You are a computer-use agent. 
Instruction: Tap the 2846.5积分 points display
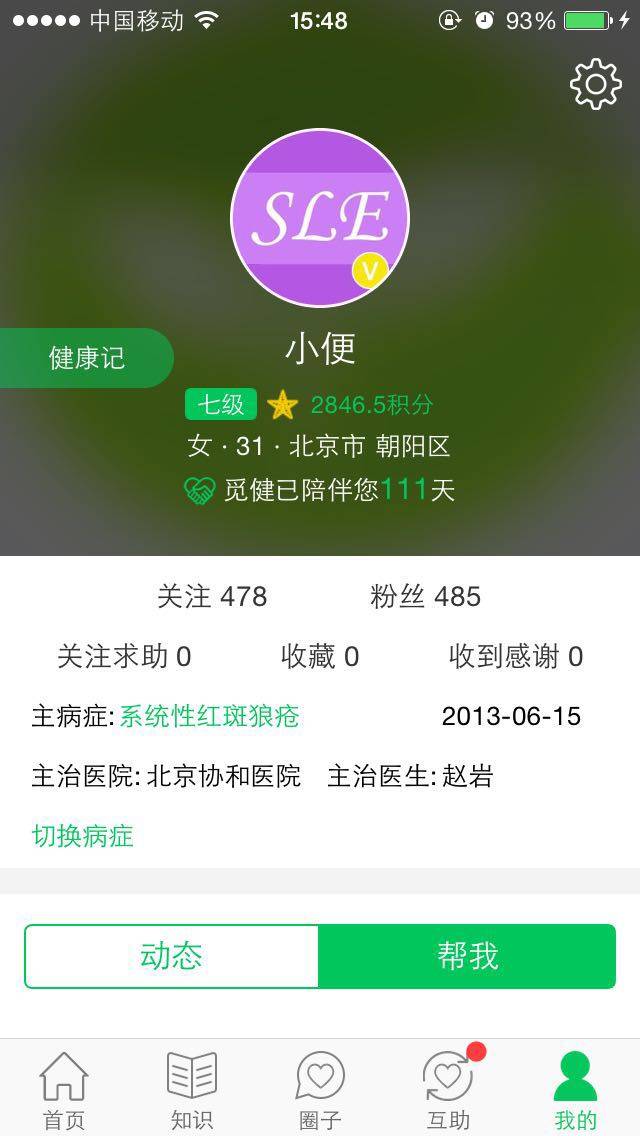372,404
